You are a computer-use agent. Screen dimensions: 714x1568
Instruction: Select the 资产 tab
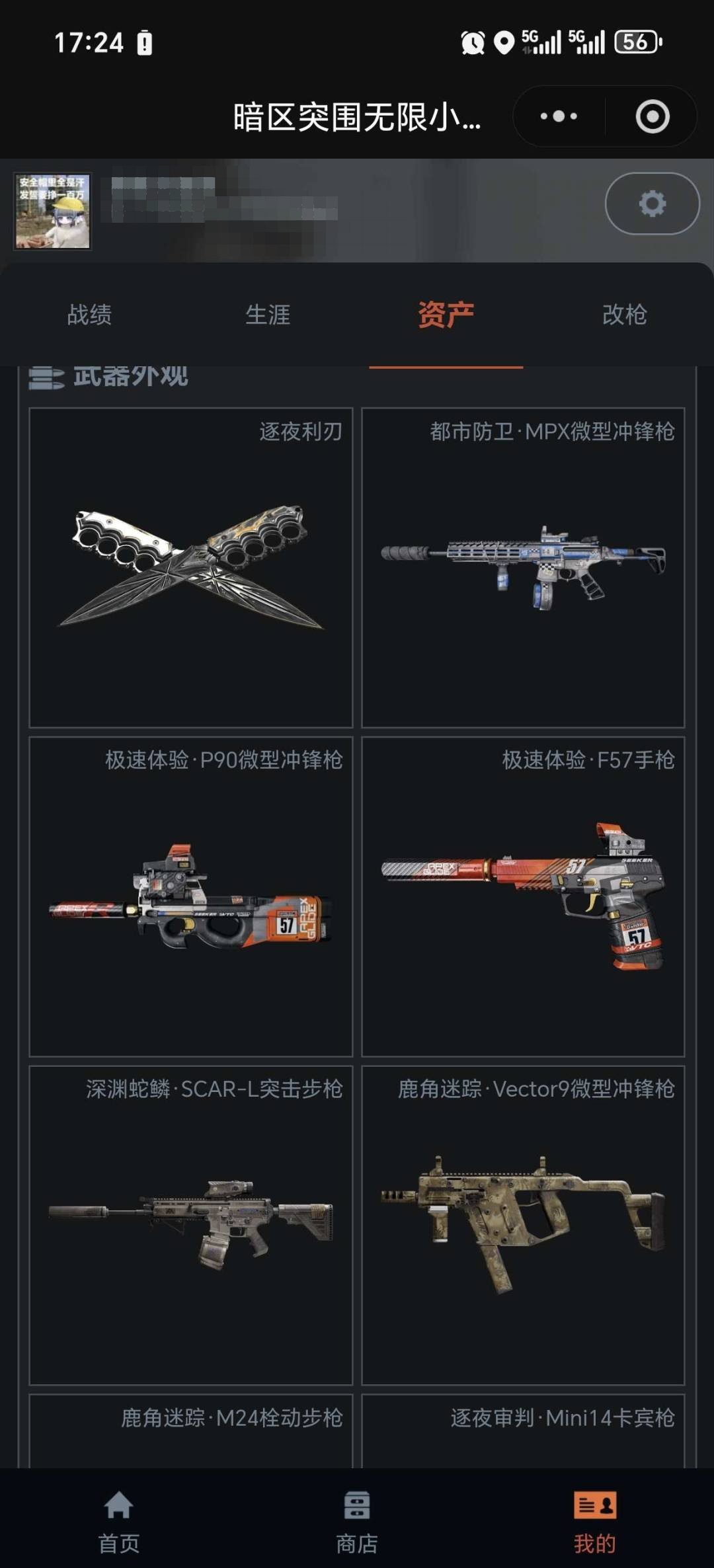click(x=446, y=315)
